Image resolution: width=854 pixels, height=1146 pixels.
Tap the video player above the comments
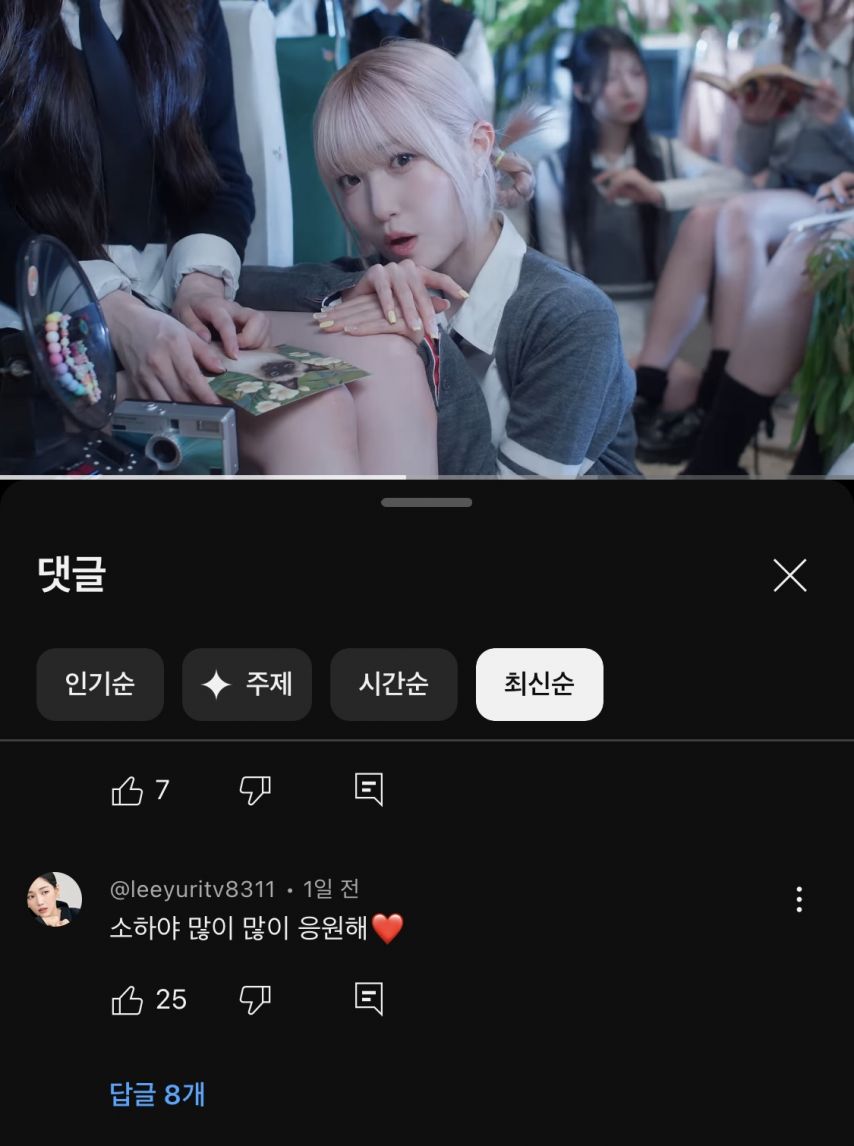427,238
